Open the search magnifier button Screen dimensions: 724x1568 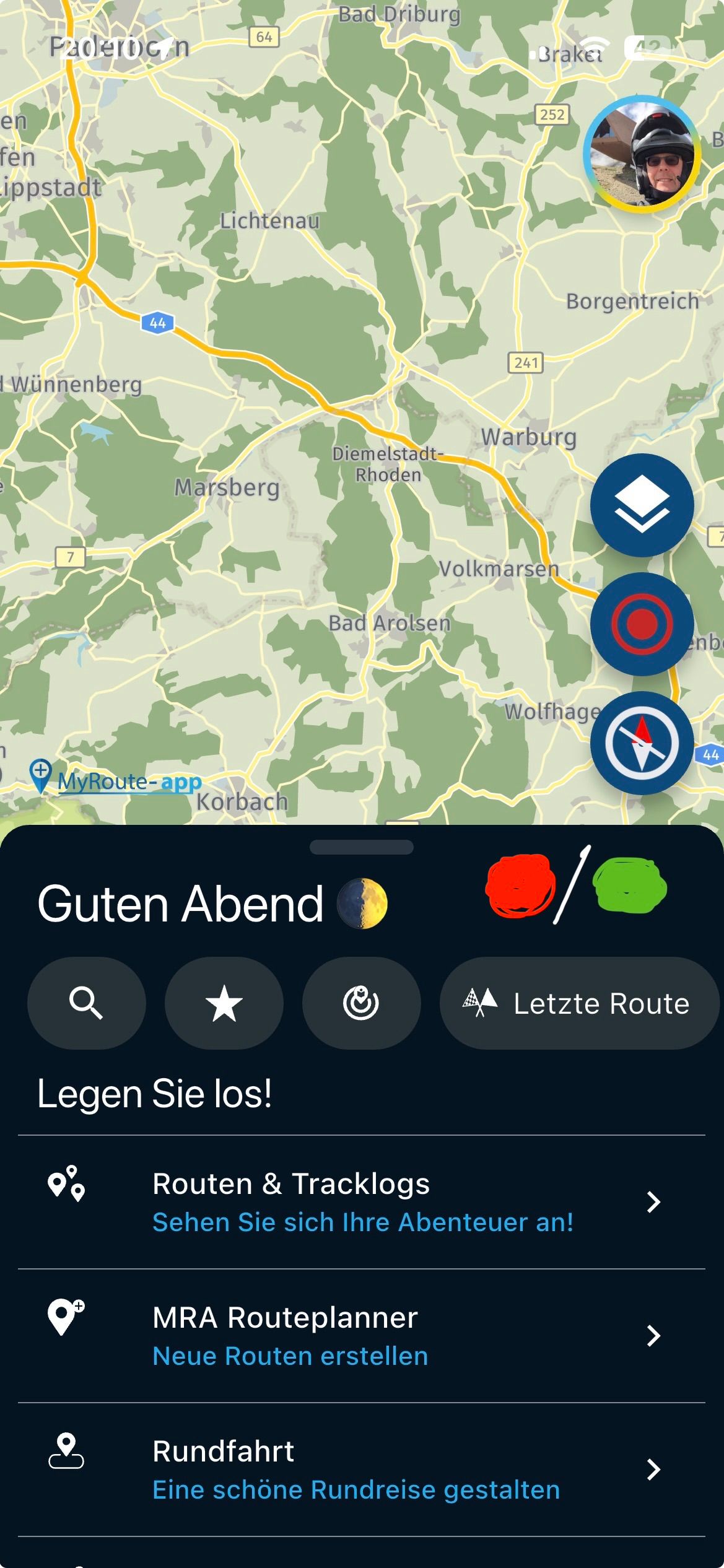click(87, 1003)
